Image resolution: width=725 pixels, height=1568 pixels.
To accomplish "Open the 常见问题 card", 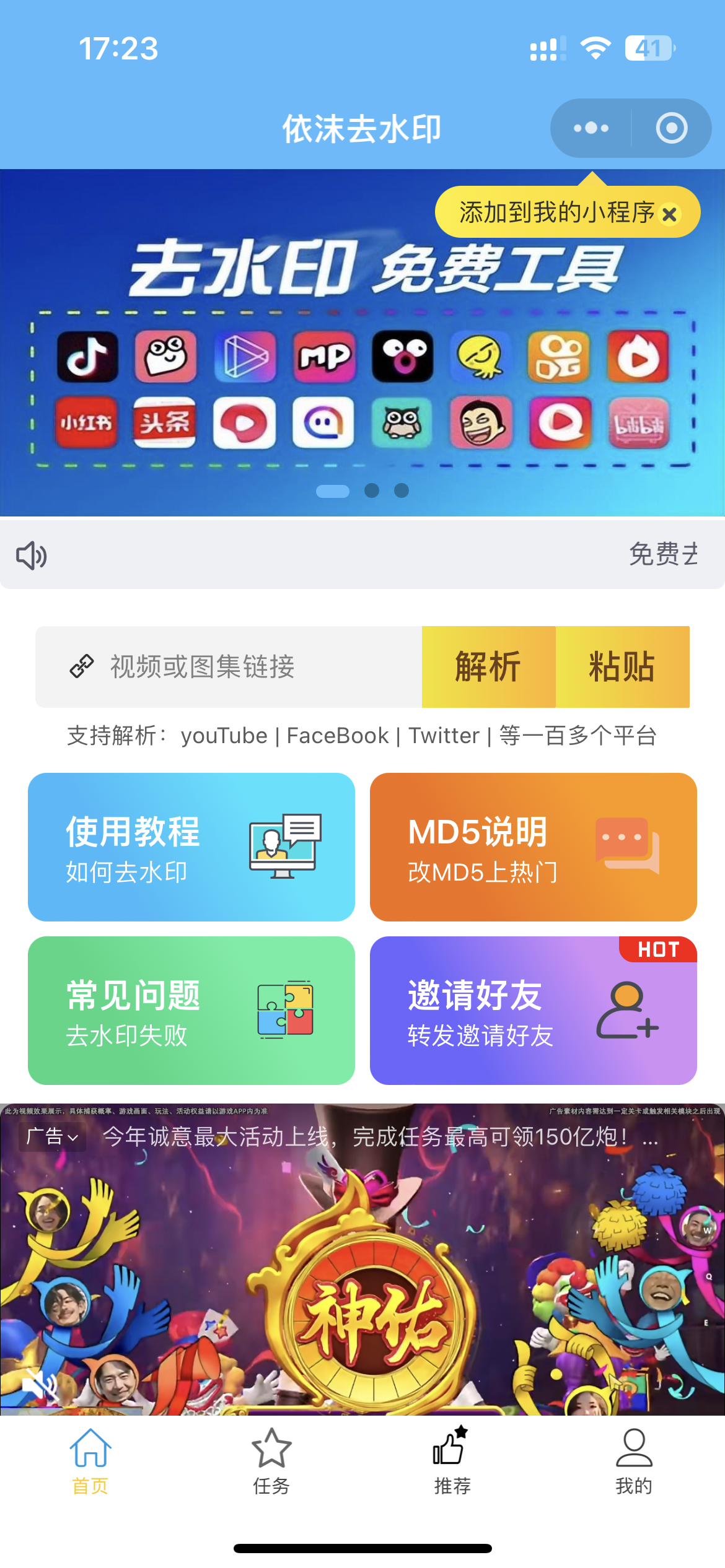I will click(191, 1010).
